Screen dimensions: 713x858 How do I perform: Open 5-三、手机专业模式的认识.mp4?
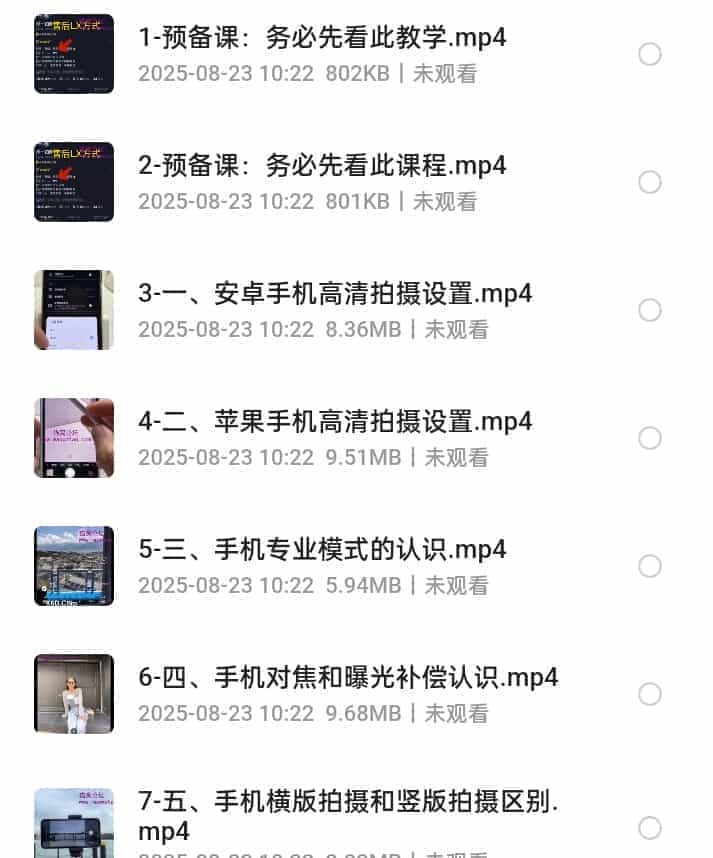tap(322, 550)
